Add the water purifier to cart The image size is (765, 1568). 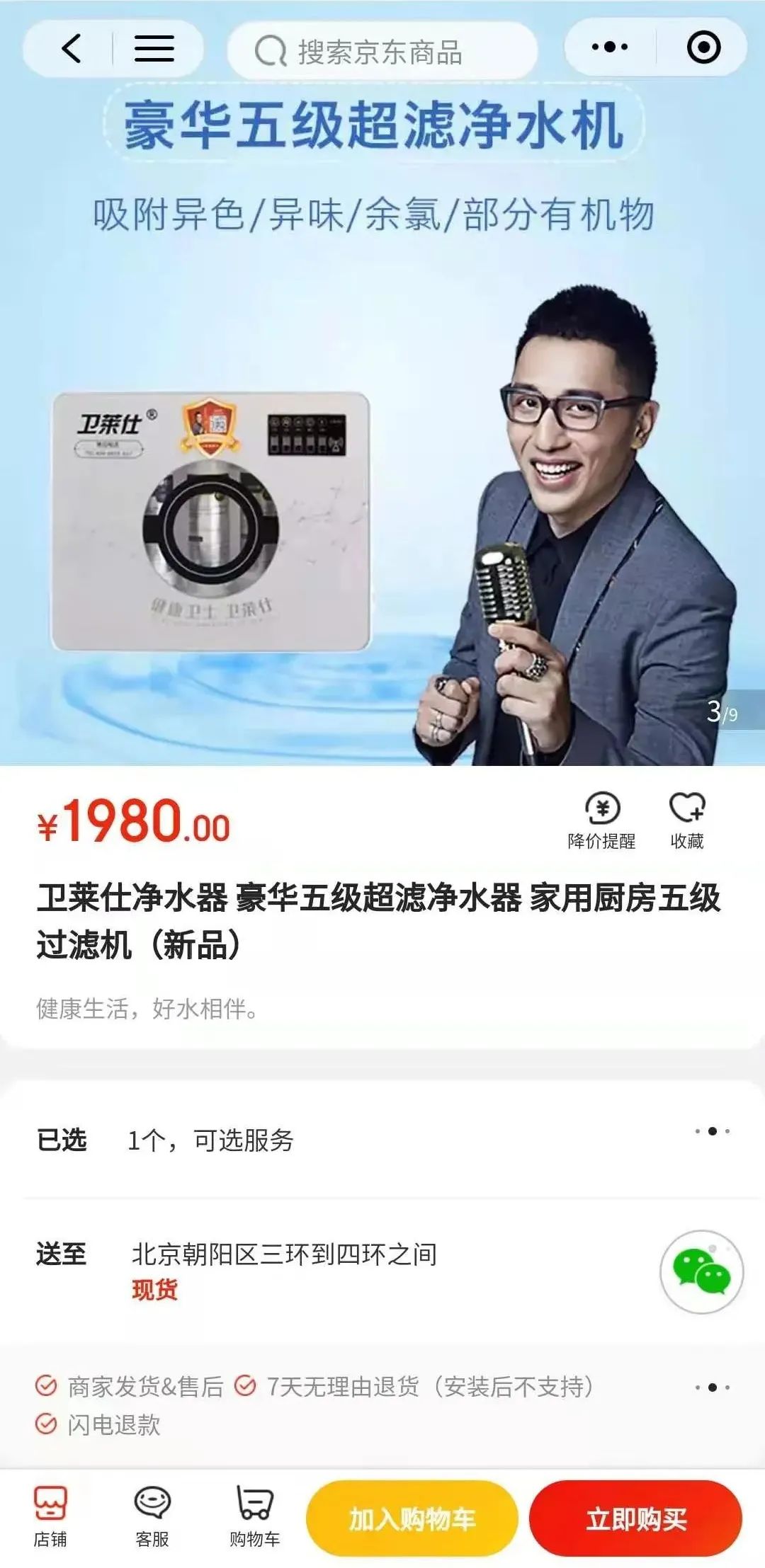pos(412,1518)
